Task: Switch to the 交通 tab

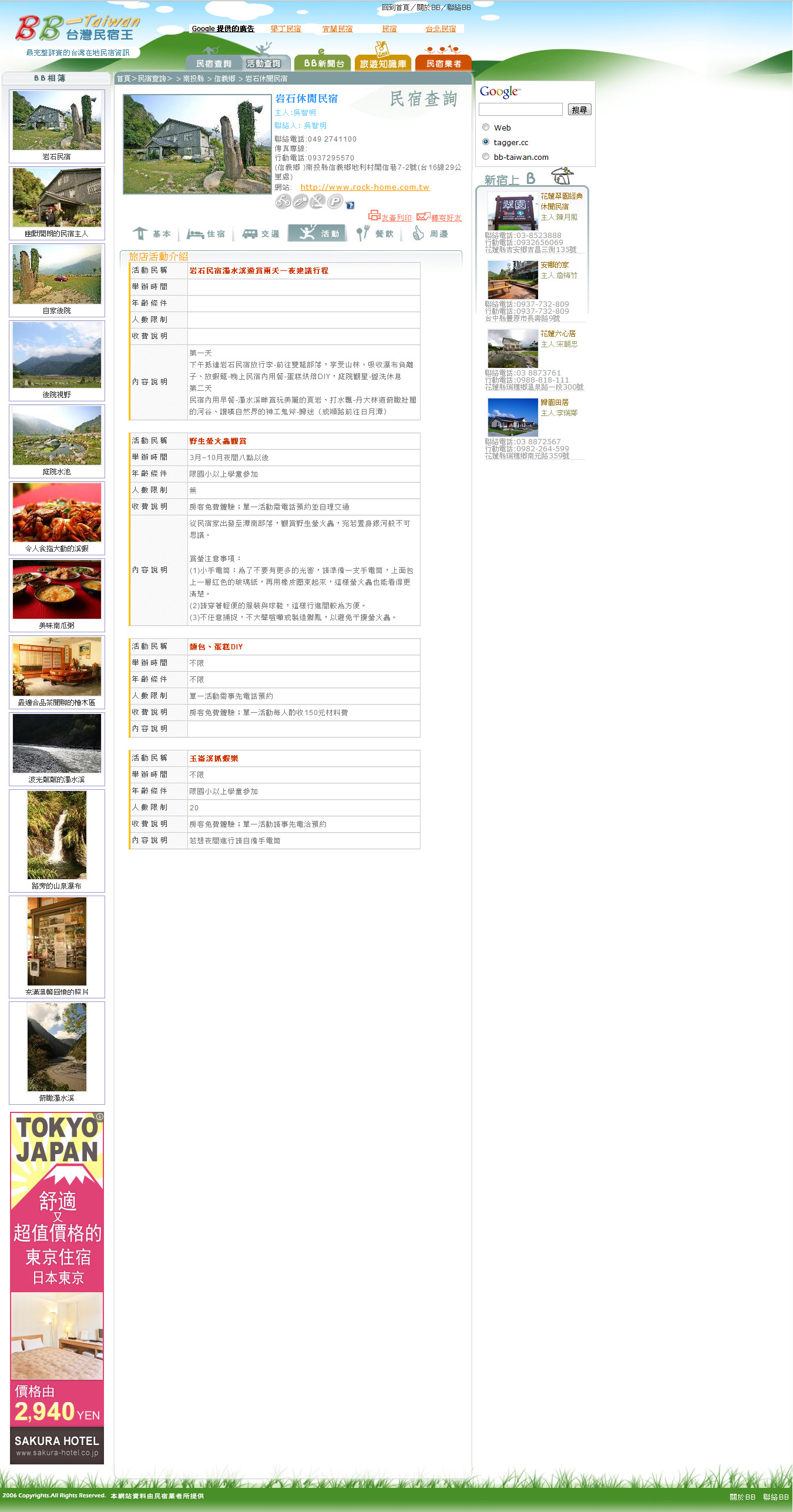Action: pyautogui.click(x=261, y=234)
